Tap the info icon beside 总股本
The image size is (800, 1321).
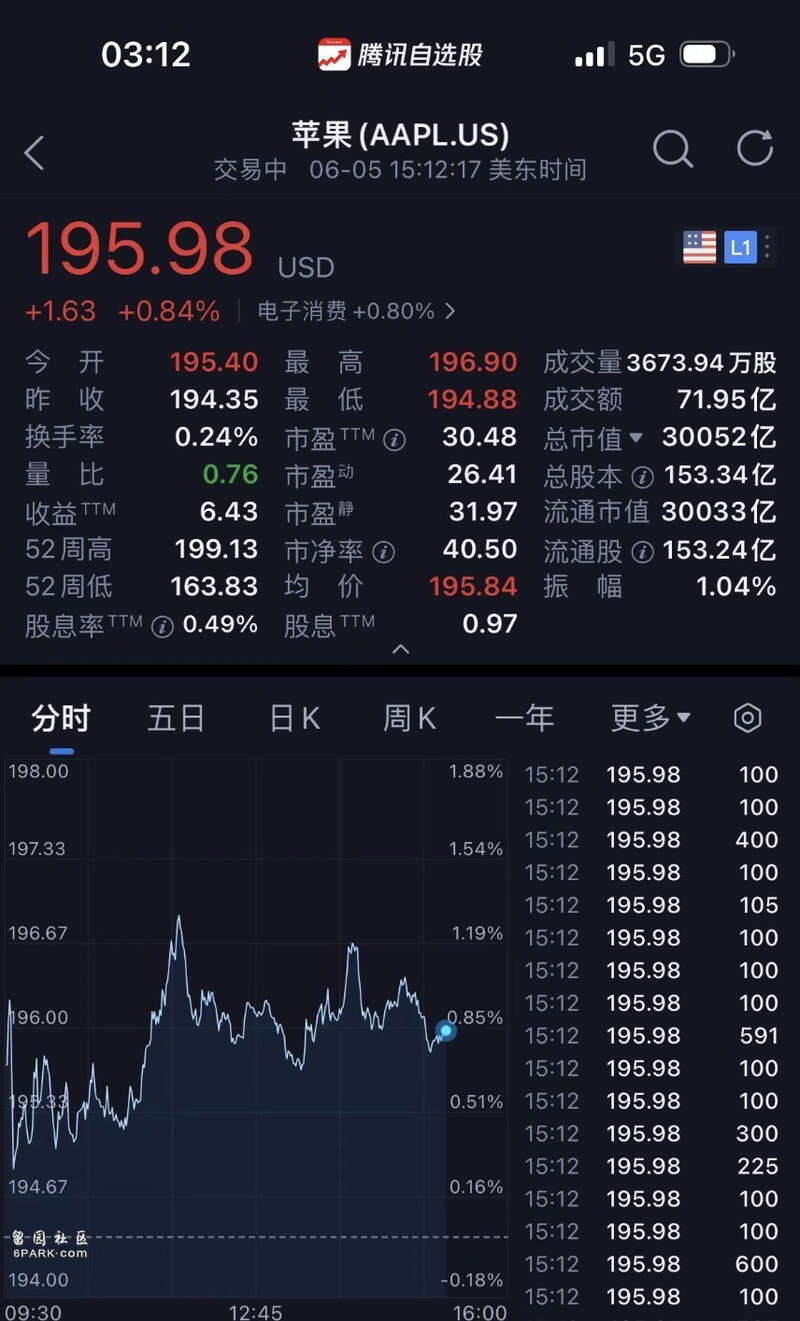point(642,477)
